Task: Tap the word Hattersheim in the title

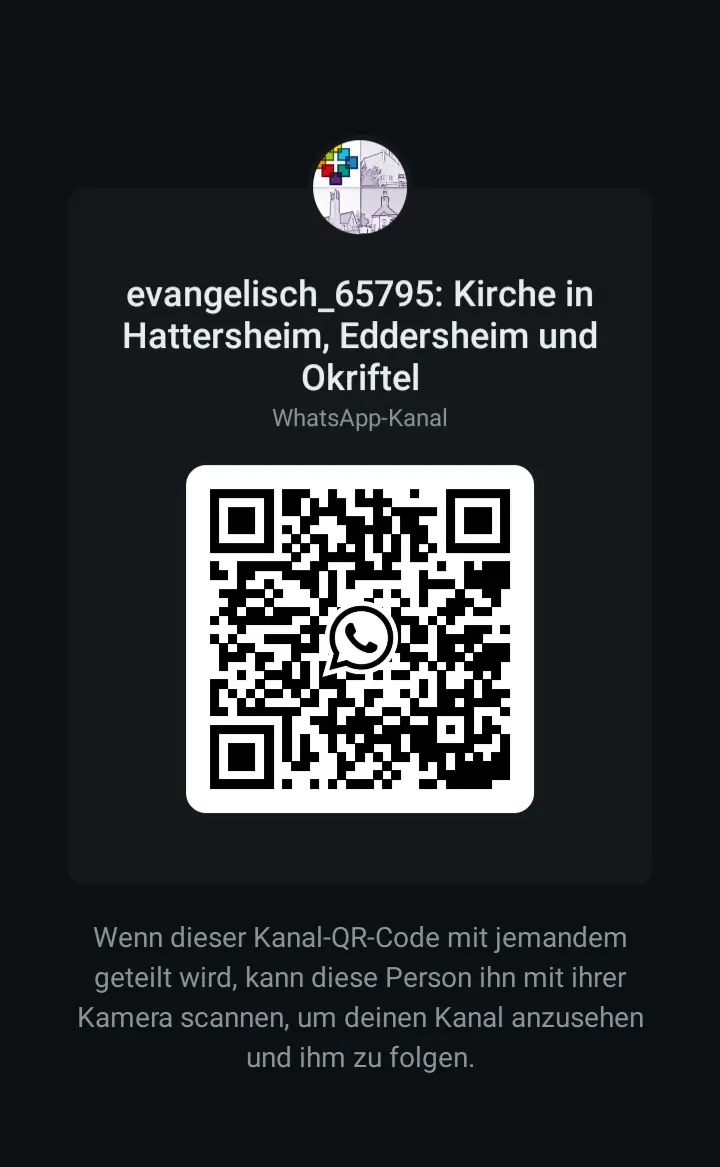Action: point(200,336)
